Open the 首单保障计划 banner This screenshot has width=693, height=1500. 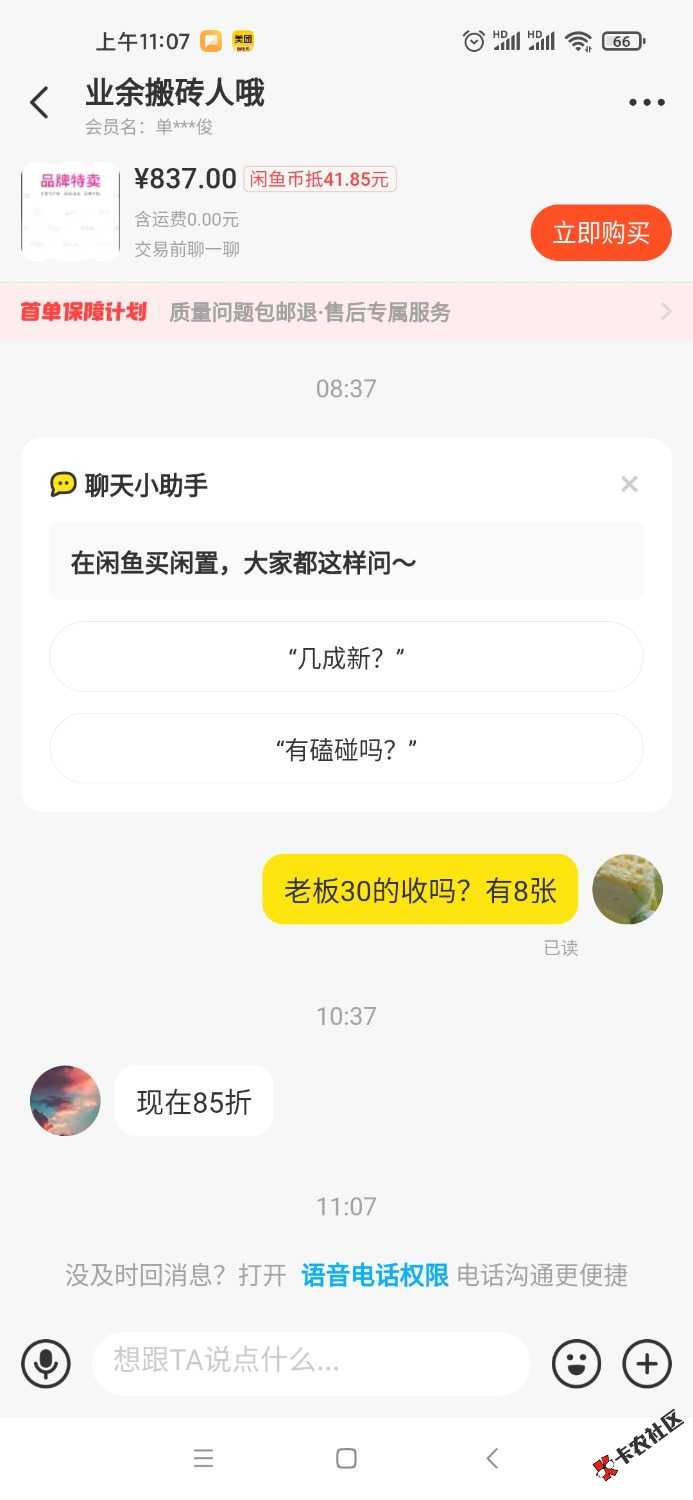click(x=346, y=312)
